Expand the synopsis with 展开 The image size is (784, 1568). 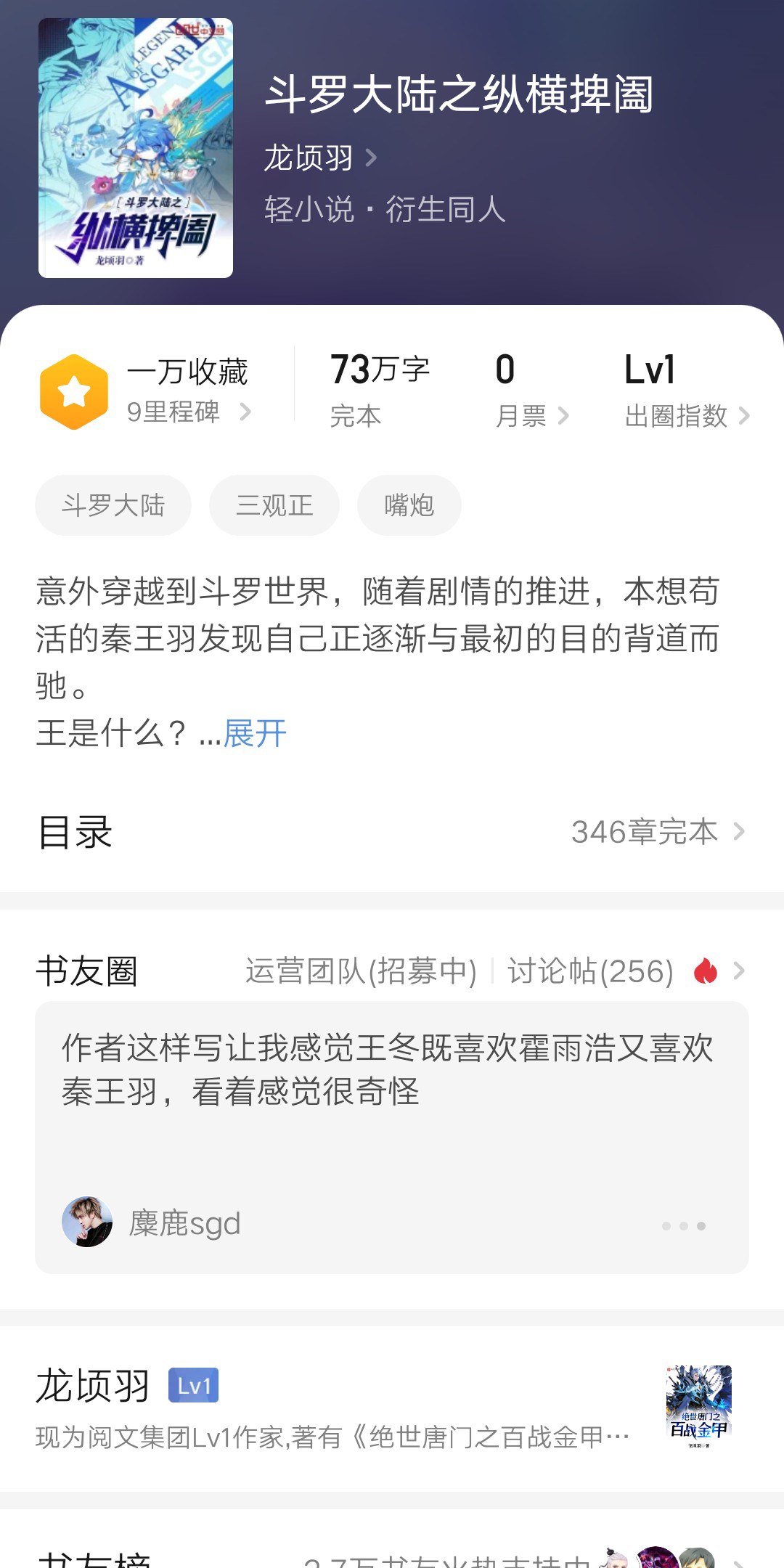[x=255, y=733]
